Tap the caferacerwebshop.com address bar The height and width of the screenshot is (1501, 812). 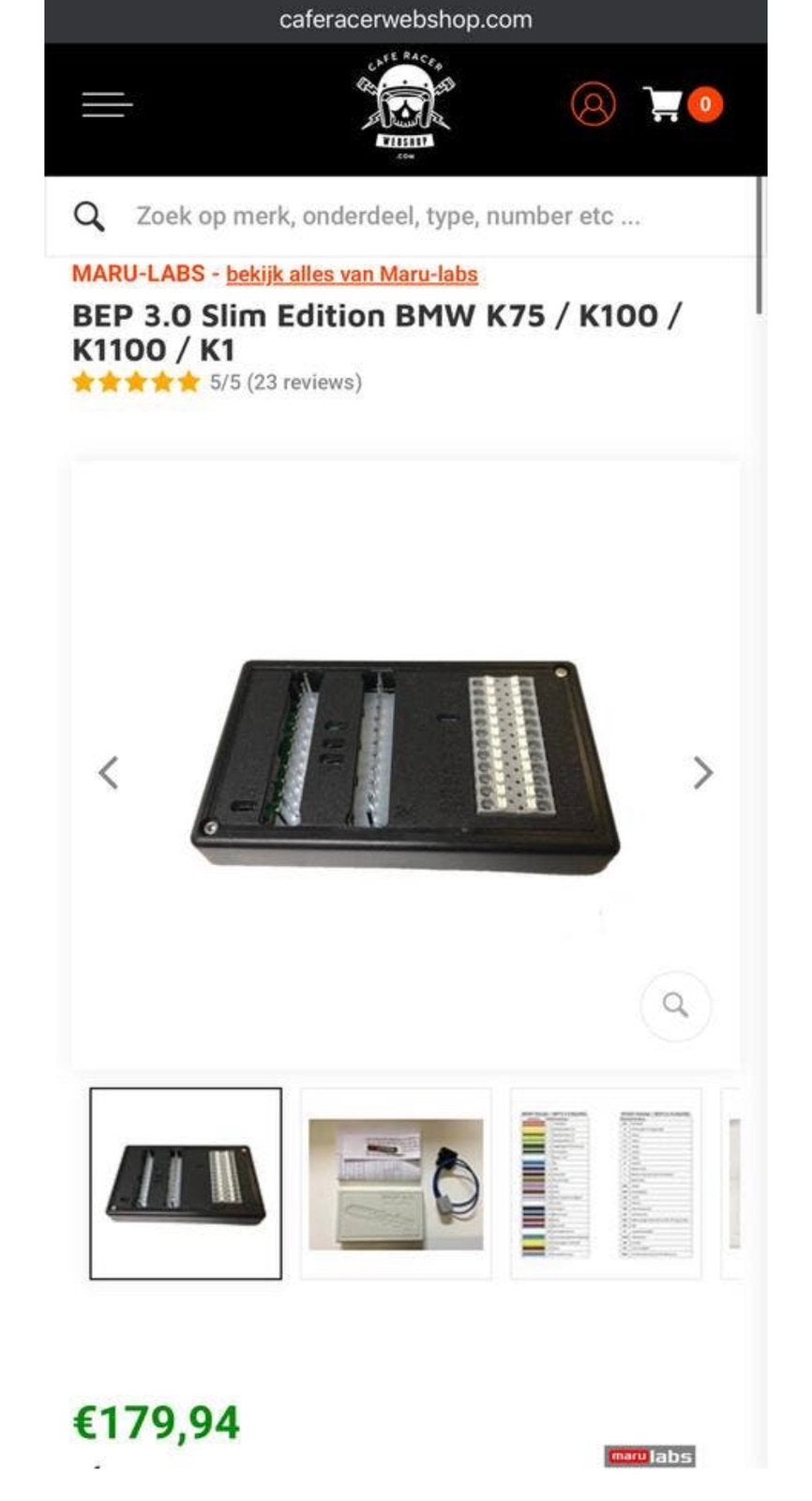(405, 20)
